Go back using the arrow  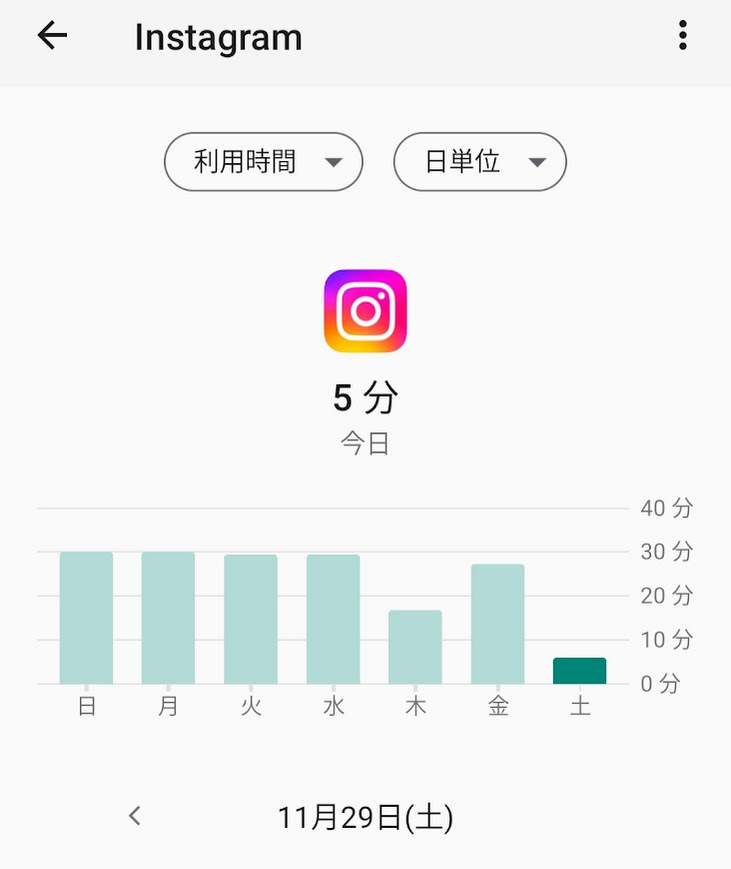[x=52, y=37]
